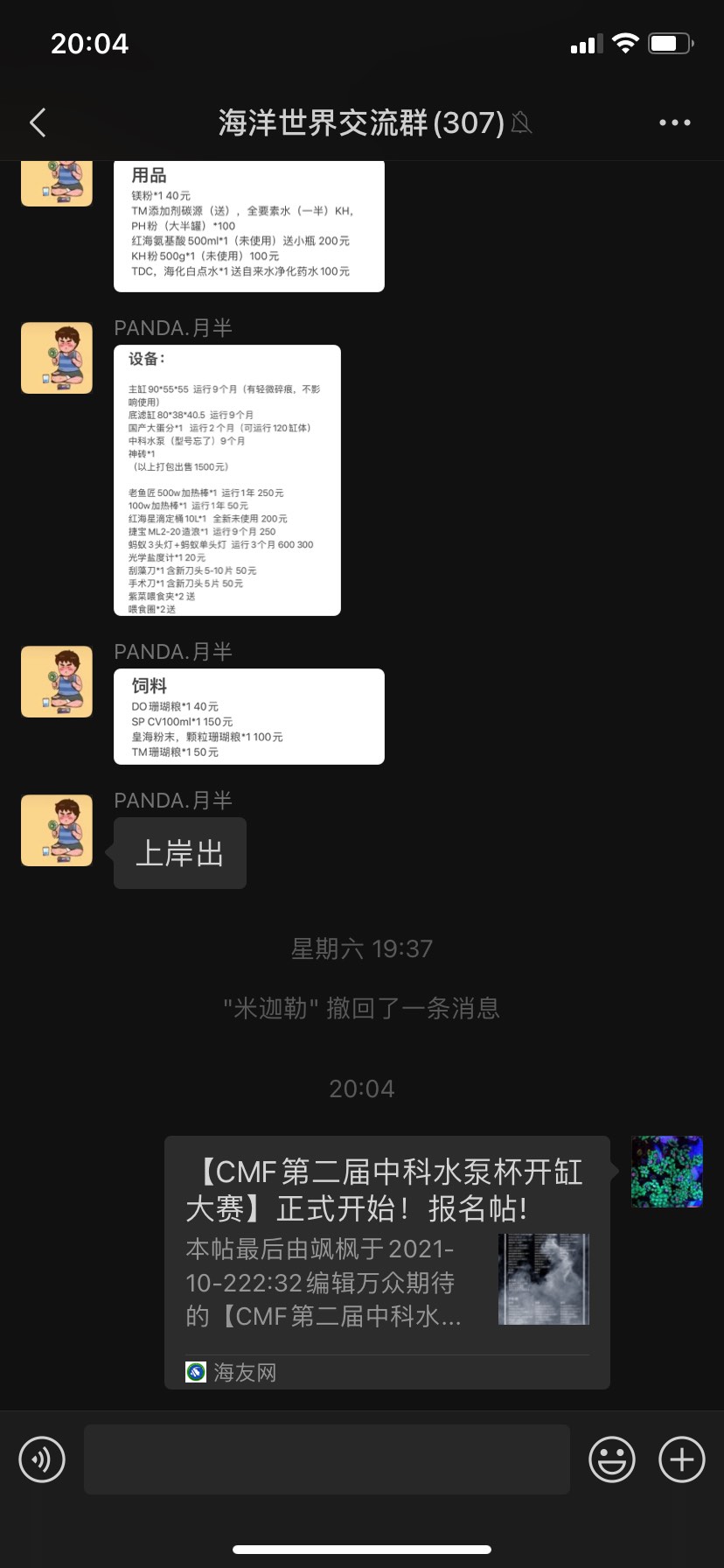Viewport: 724px width, 1568px height.
Task: Open the emoji sticker panel
Action: coord(611,1459)
